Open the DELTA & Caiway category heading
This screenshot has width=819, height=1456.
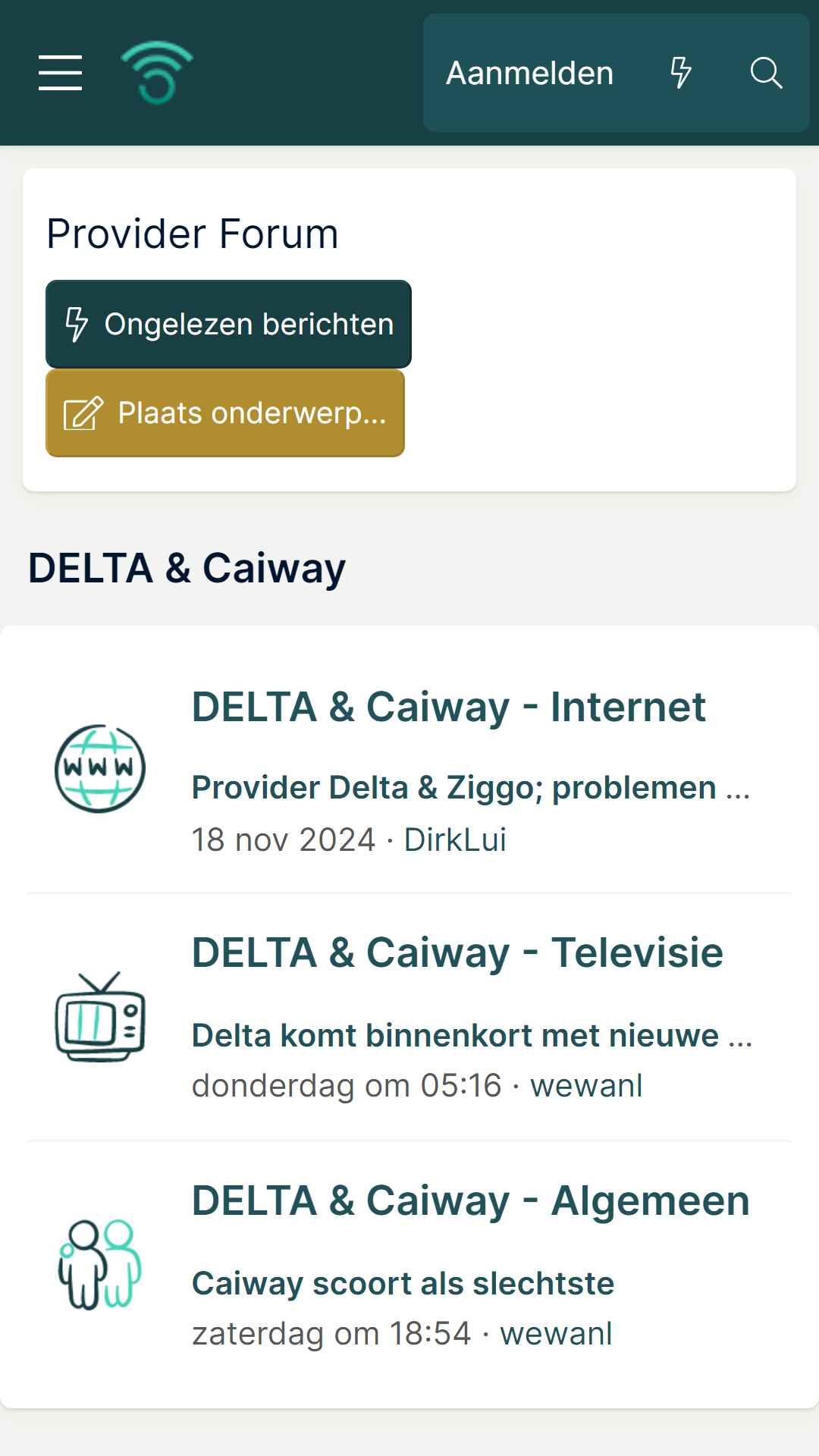[187, 568]
